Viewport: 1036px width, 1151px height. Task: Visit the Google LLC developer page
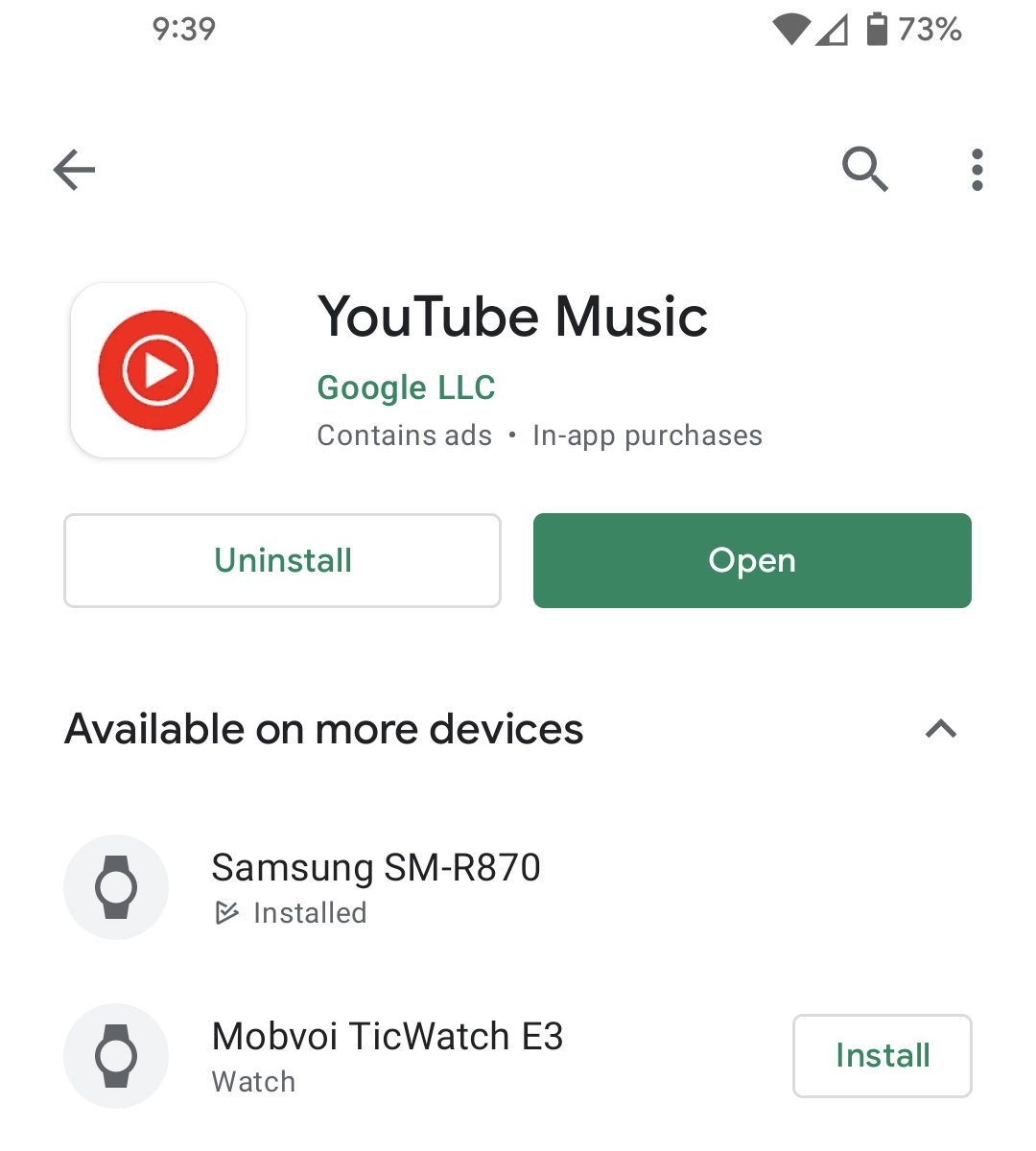point(406,388)
